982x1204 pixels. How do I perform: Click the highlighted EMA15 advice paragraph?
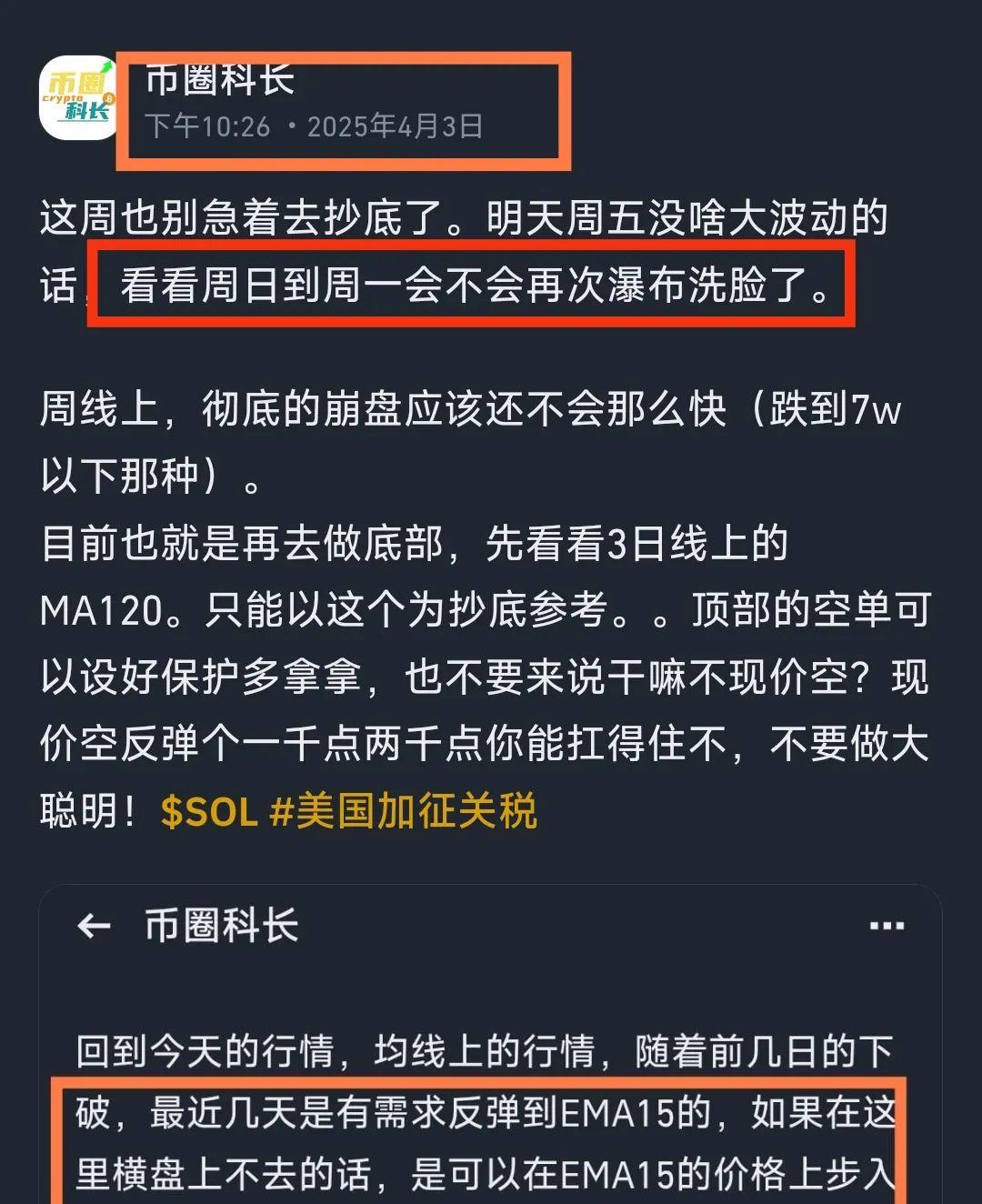tap(491, 1143)
